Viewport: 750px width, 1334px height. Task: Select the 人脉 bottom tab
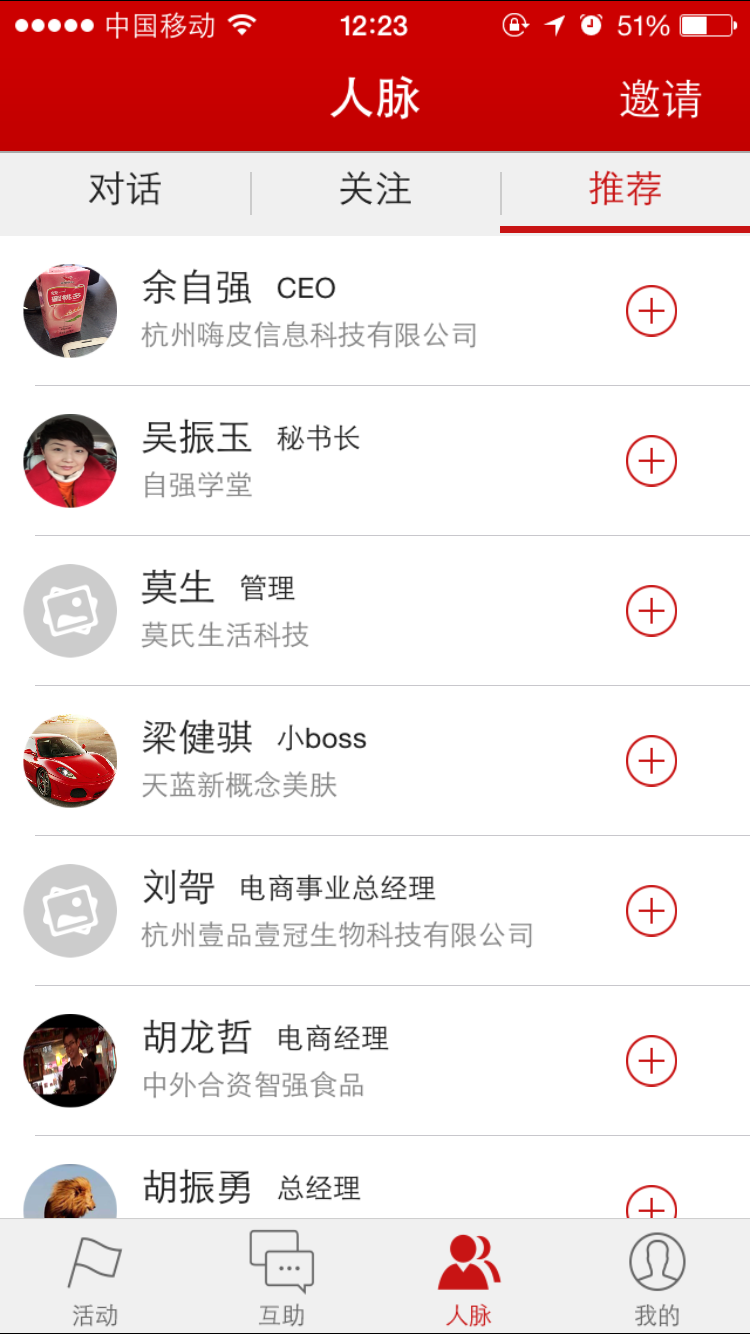[x=469, y=1277]
